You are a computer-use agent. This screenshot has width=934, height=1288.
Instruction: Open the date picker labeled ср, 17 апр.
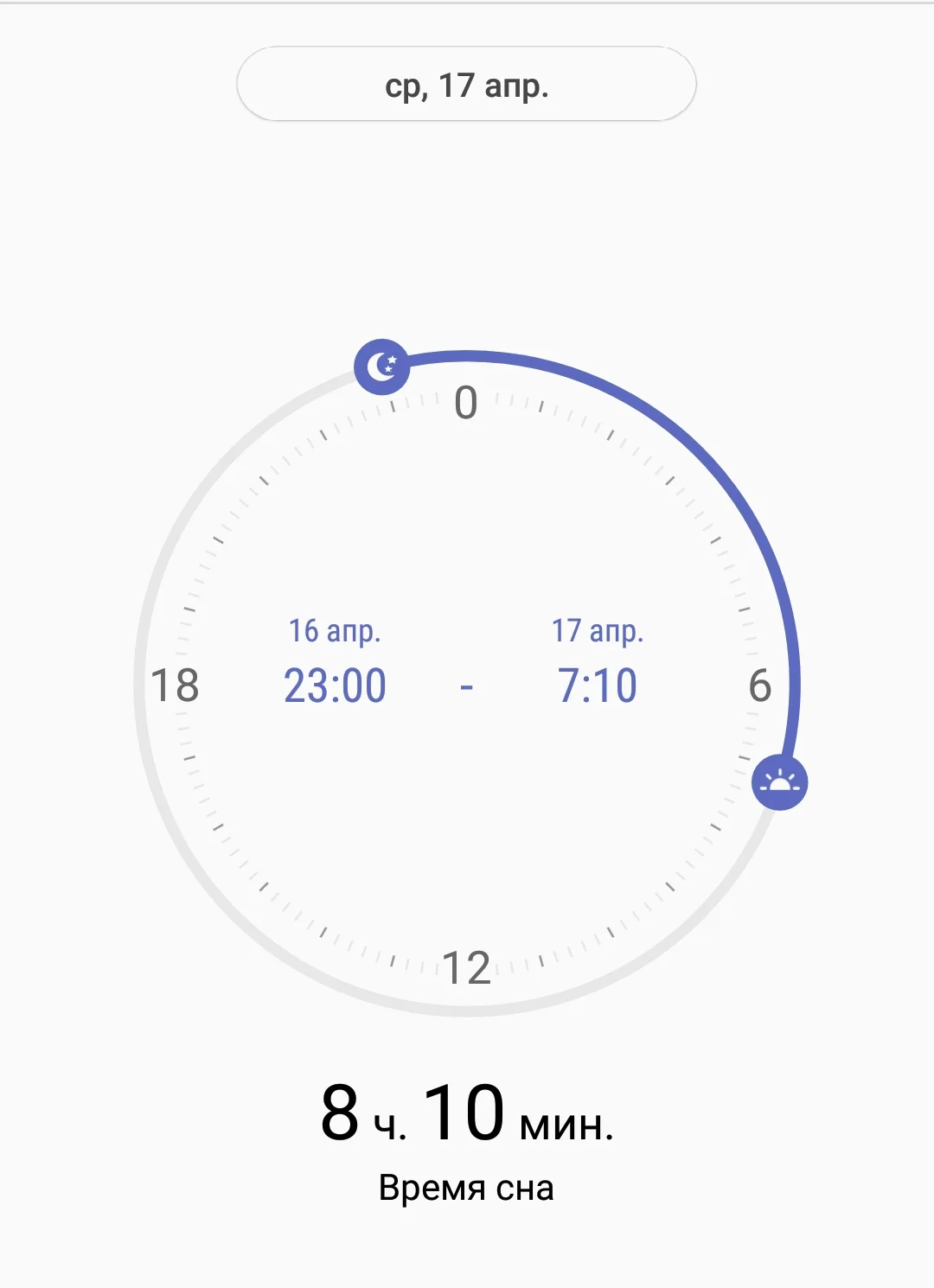(x=467, y=84)
